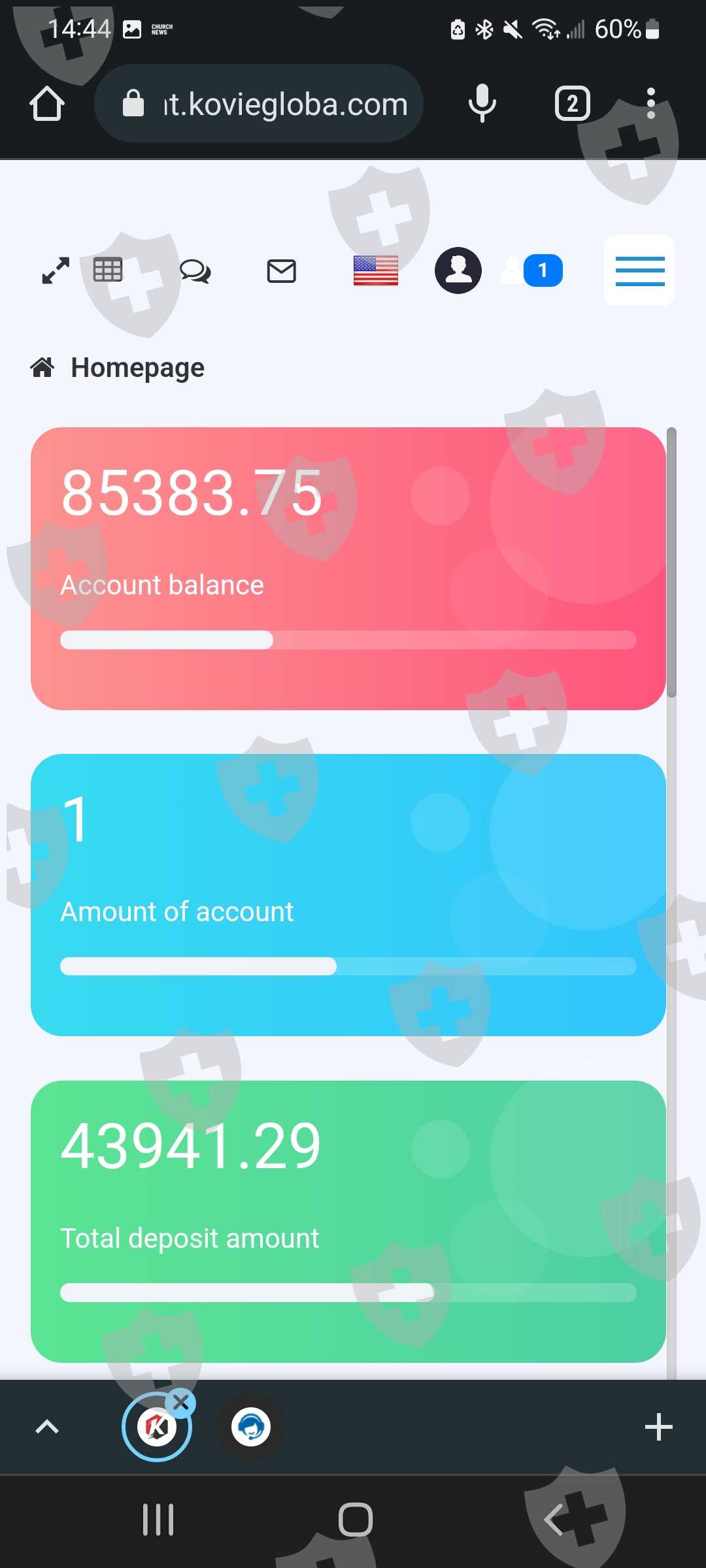Open the user profile avatar
This screenshot has height=1568, width=706.
click(458, 270)
